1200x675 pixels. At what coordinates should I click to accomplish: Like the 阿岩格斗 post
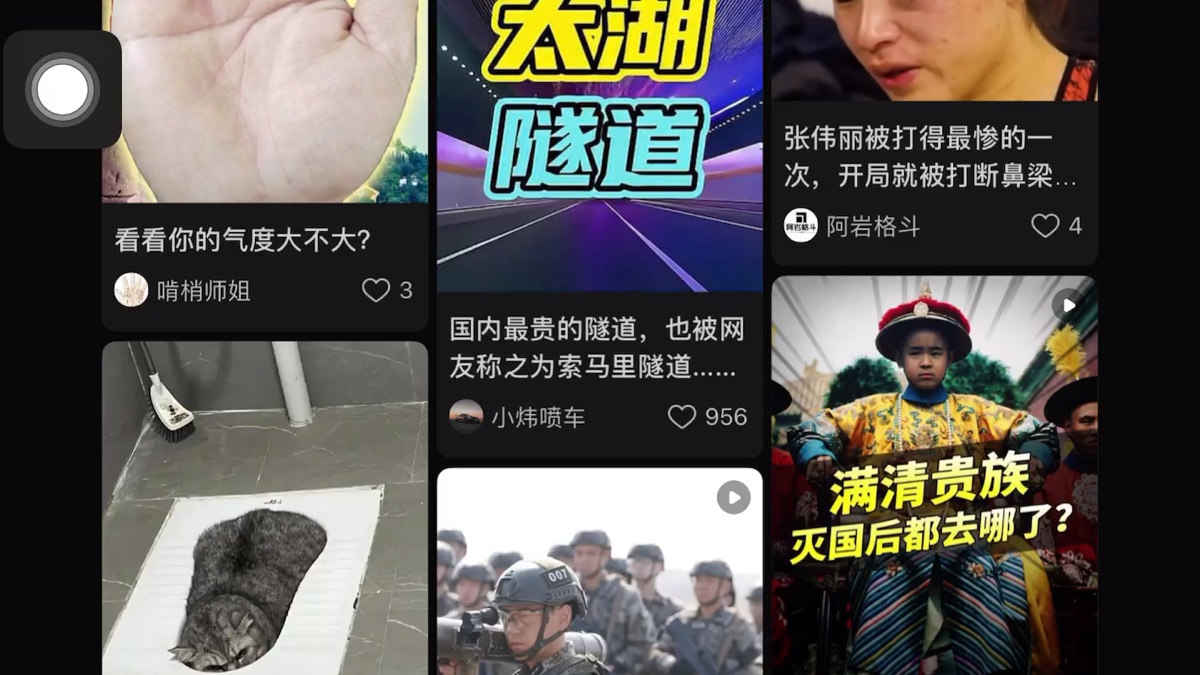point(1045,226)
